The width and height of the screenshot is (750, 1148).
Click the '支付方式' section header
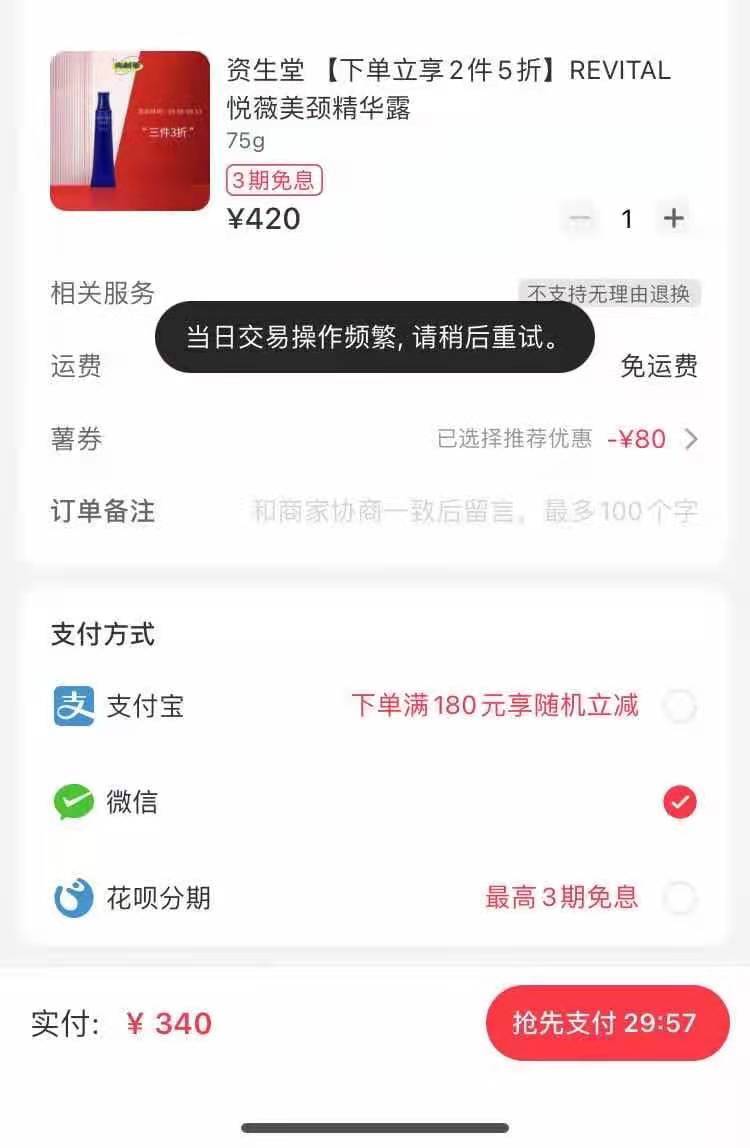point(100,634)
